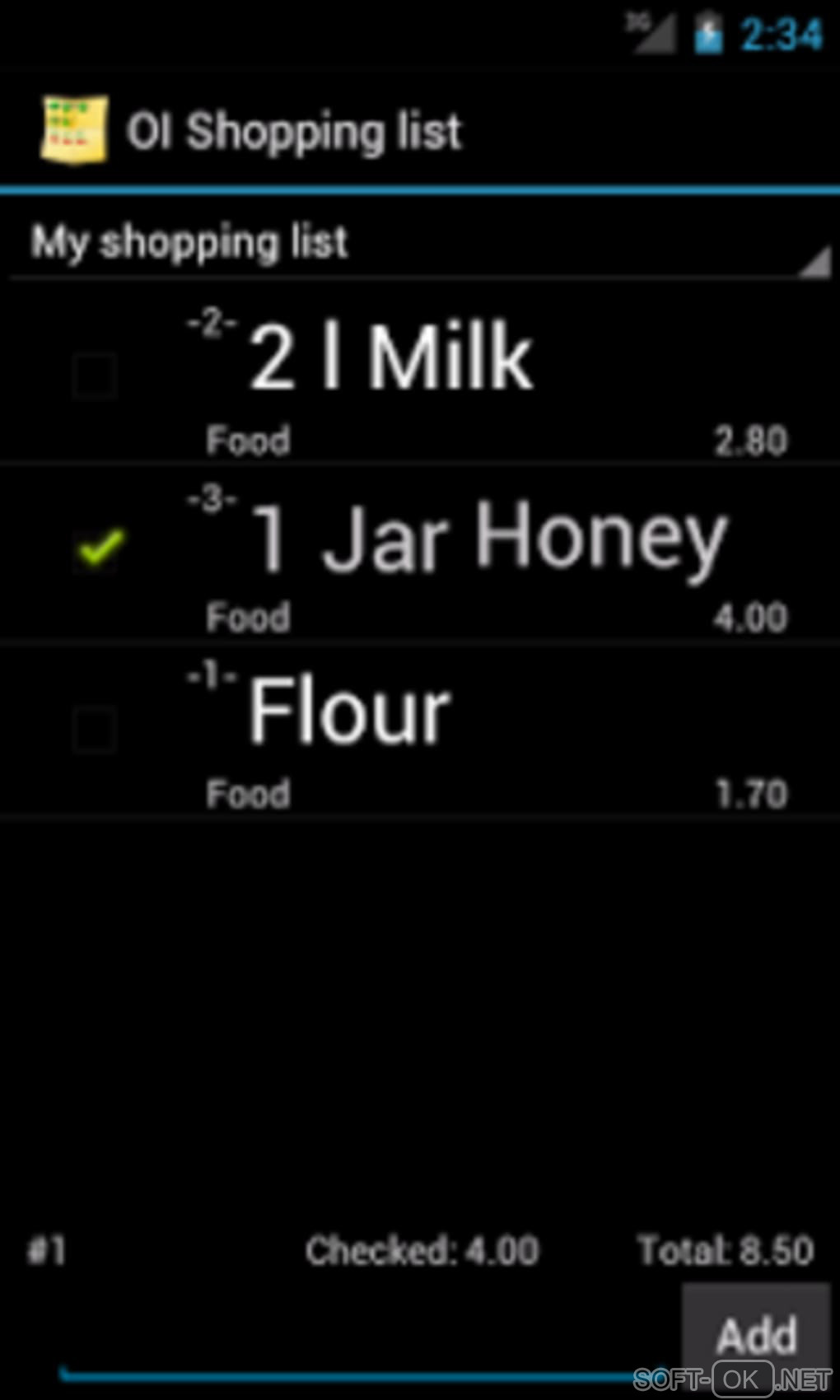Check the Flour checkbox

tap(94, 730)
